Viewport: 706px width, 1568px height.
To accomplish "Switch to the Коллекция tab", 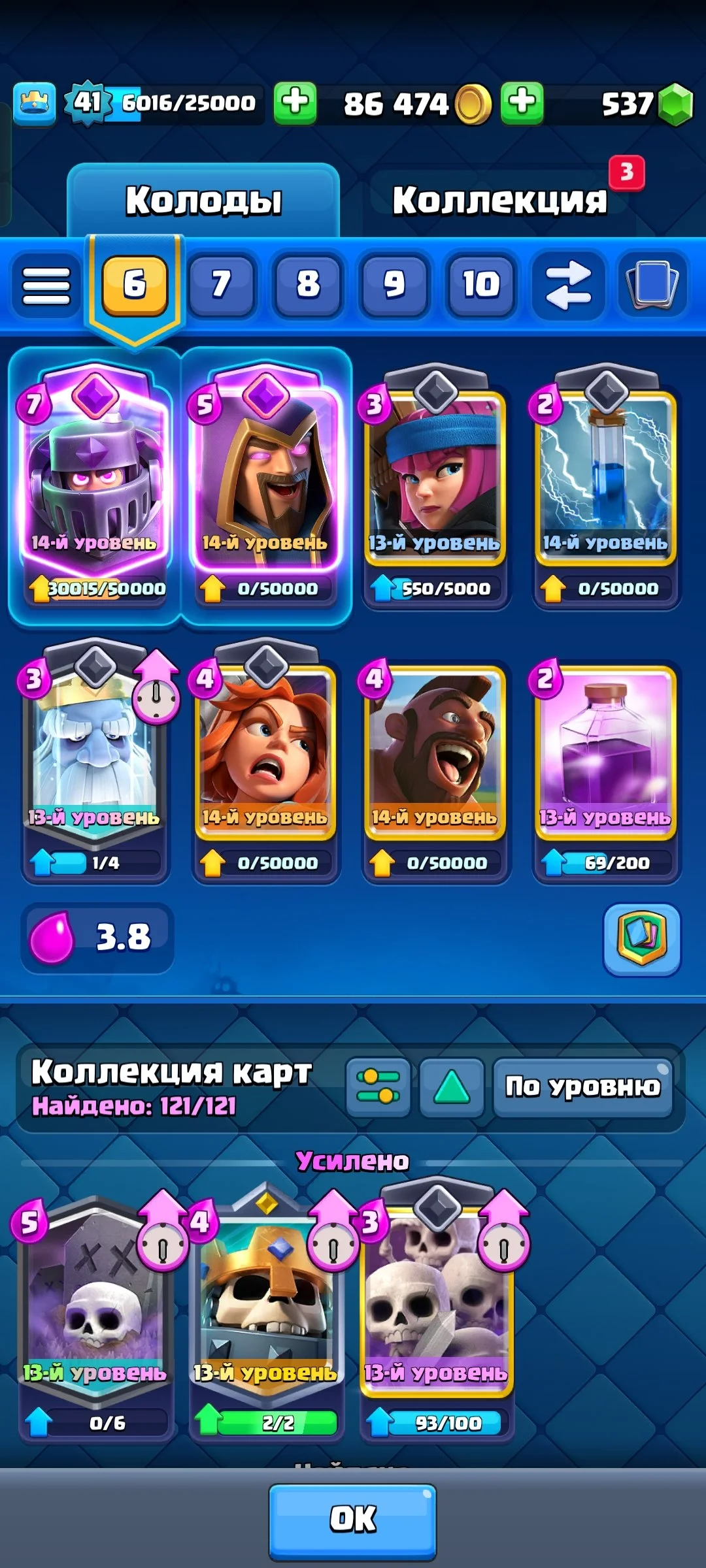I will click(500, 200).
